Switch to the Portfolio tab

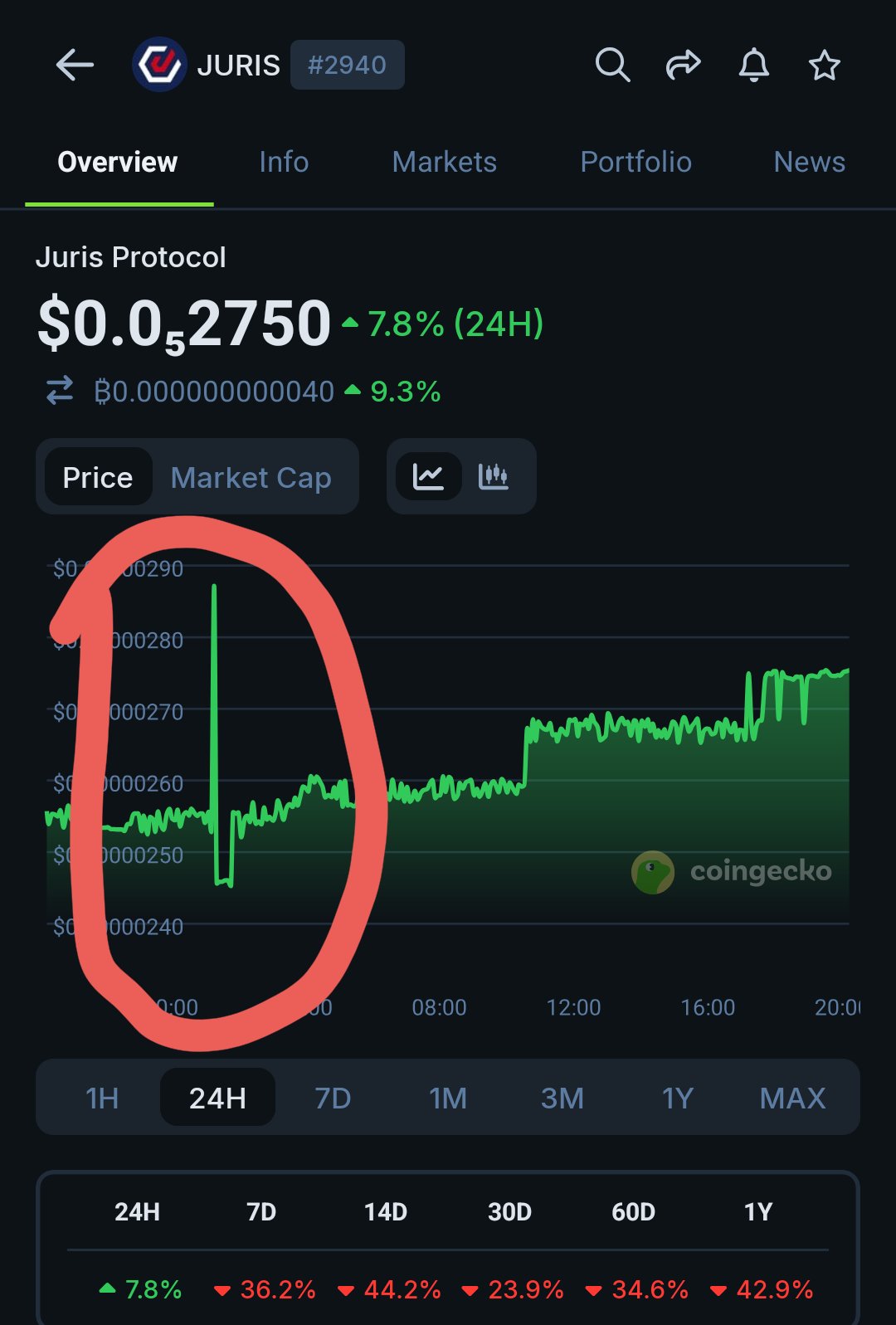pos(635,162)
